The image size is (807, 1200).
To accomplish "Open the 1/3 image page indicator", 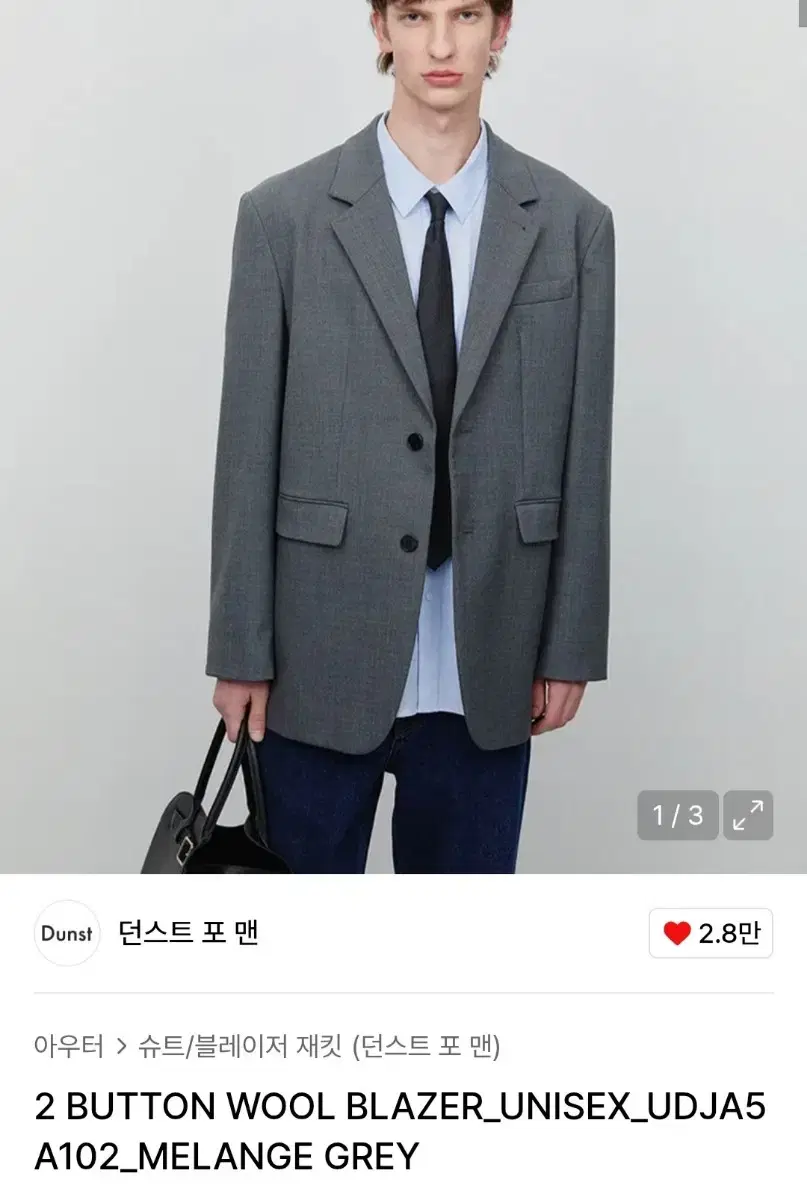I will [677, 816].
